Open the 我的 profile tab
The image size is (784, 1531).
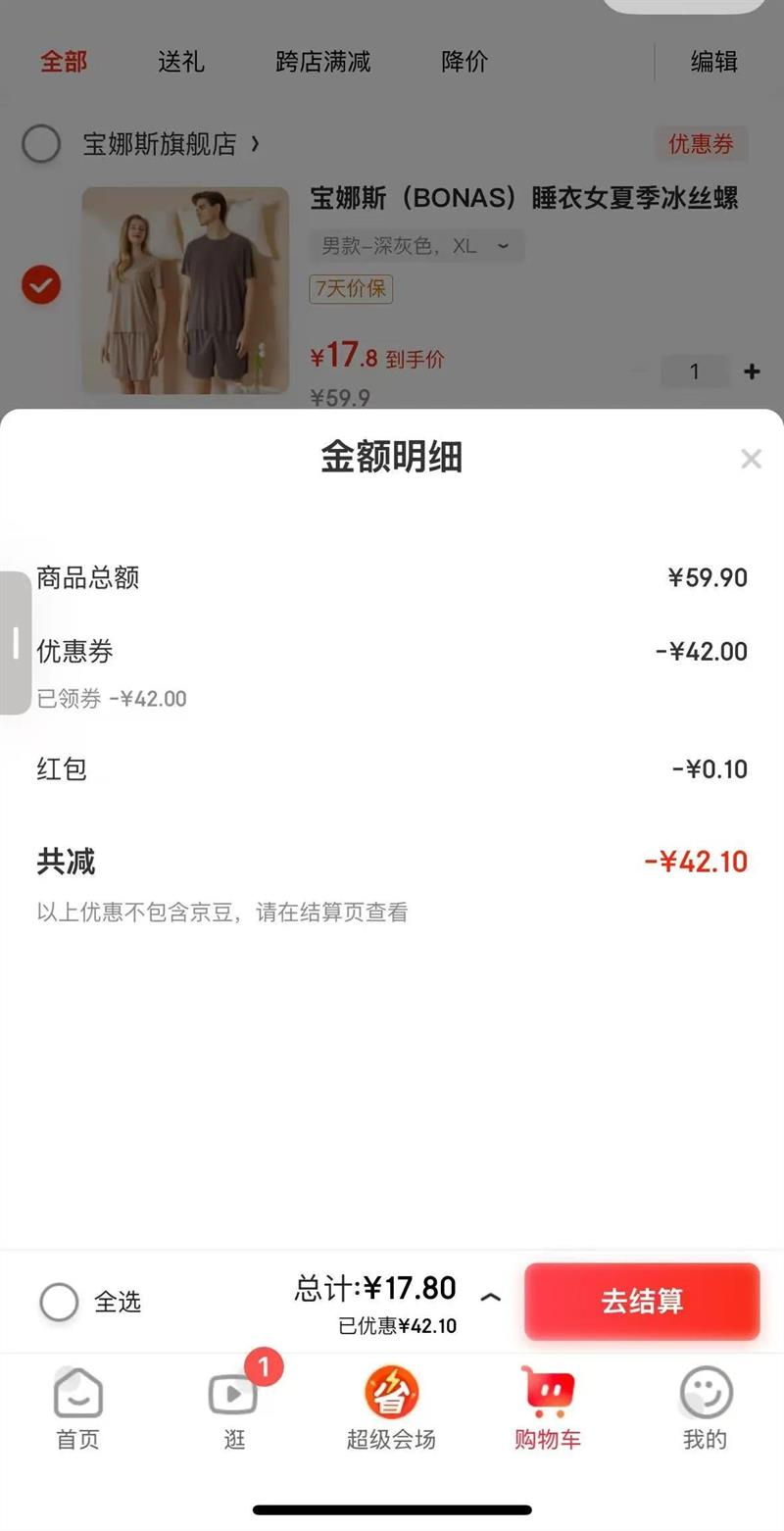coord(705,1408)
